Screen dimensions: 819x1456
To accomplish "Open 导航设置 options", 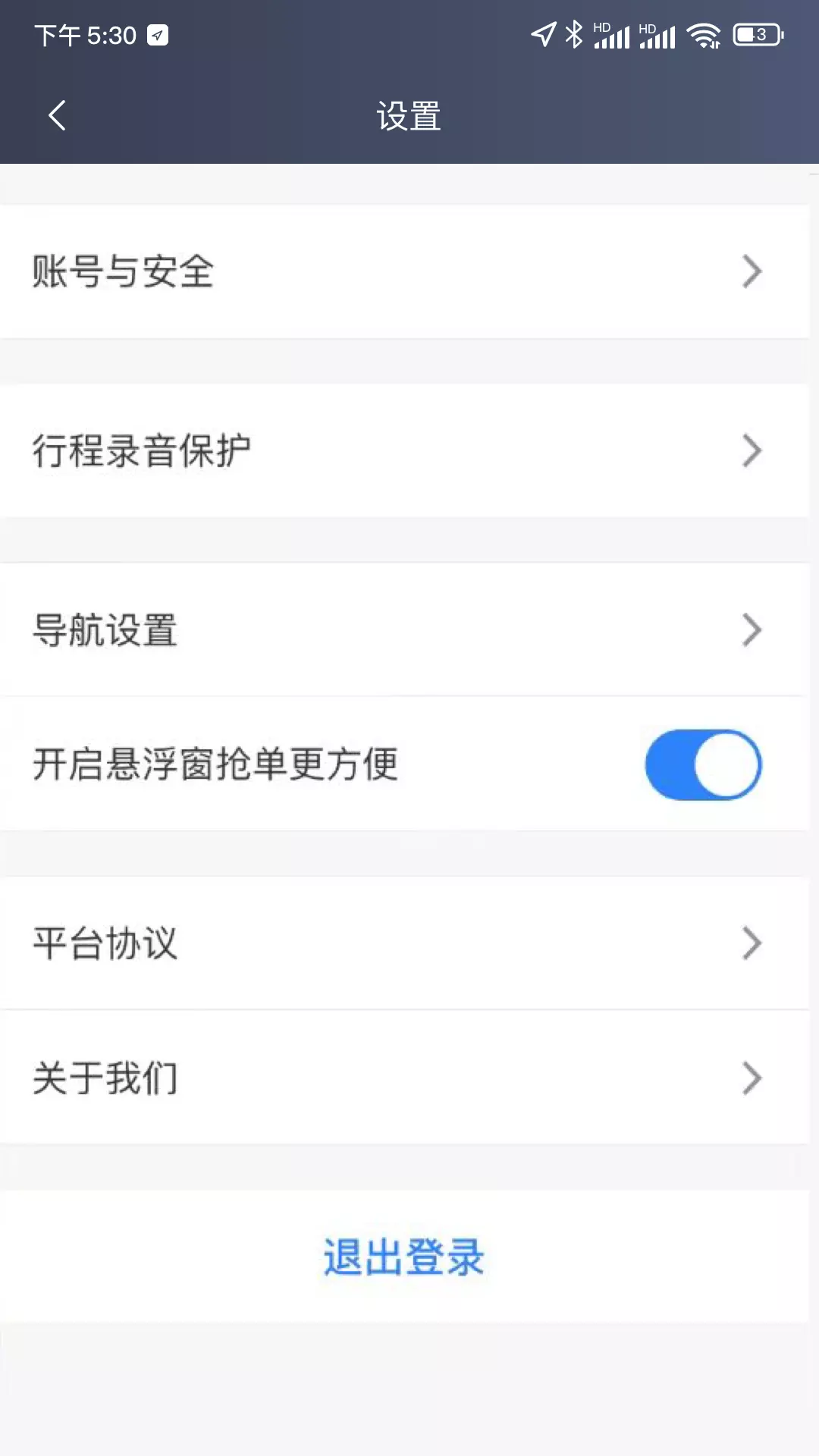I will 404,629.
